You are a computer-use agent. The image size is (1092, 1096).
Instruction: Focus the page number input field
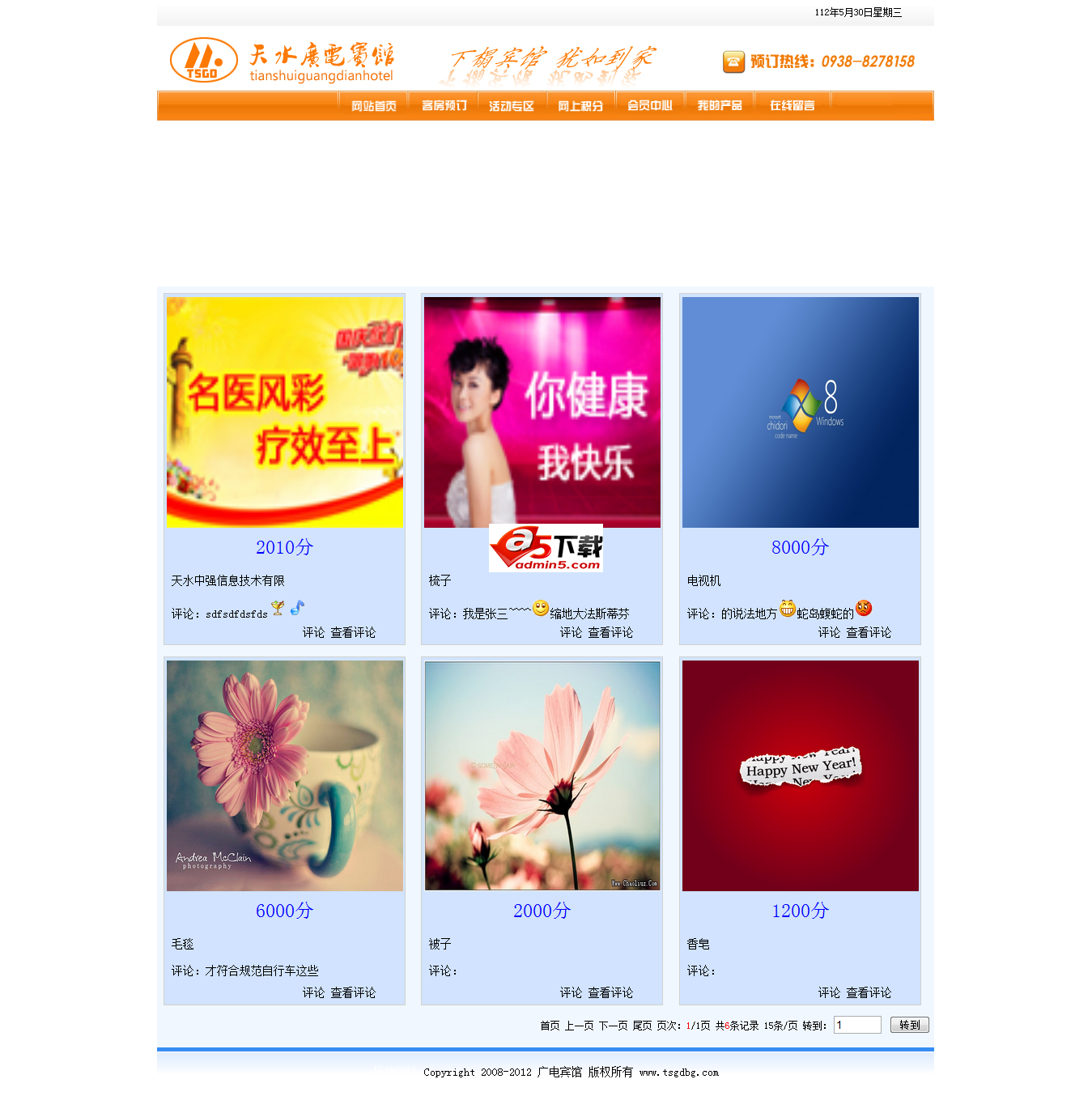(857, 1025)
